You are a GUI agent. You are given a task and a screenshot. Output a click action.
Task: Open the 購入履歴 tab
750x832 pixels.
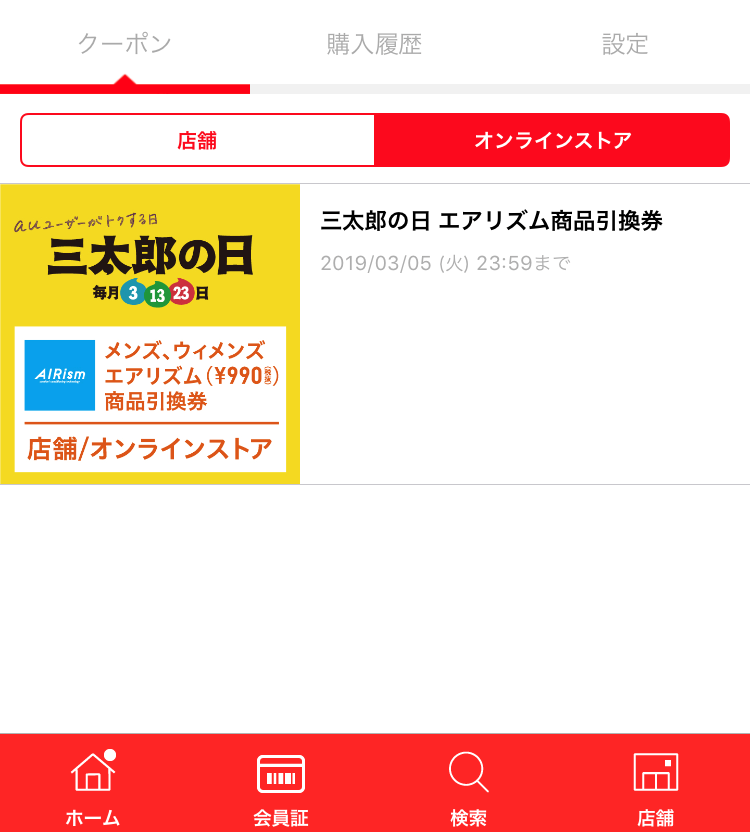click(375, 44)
